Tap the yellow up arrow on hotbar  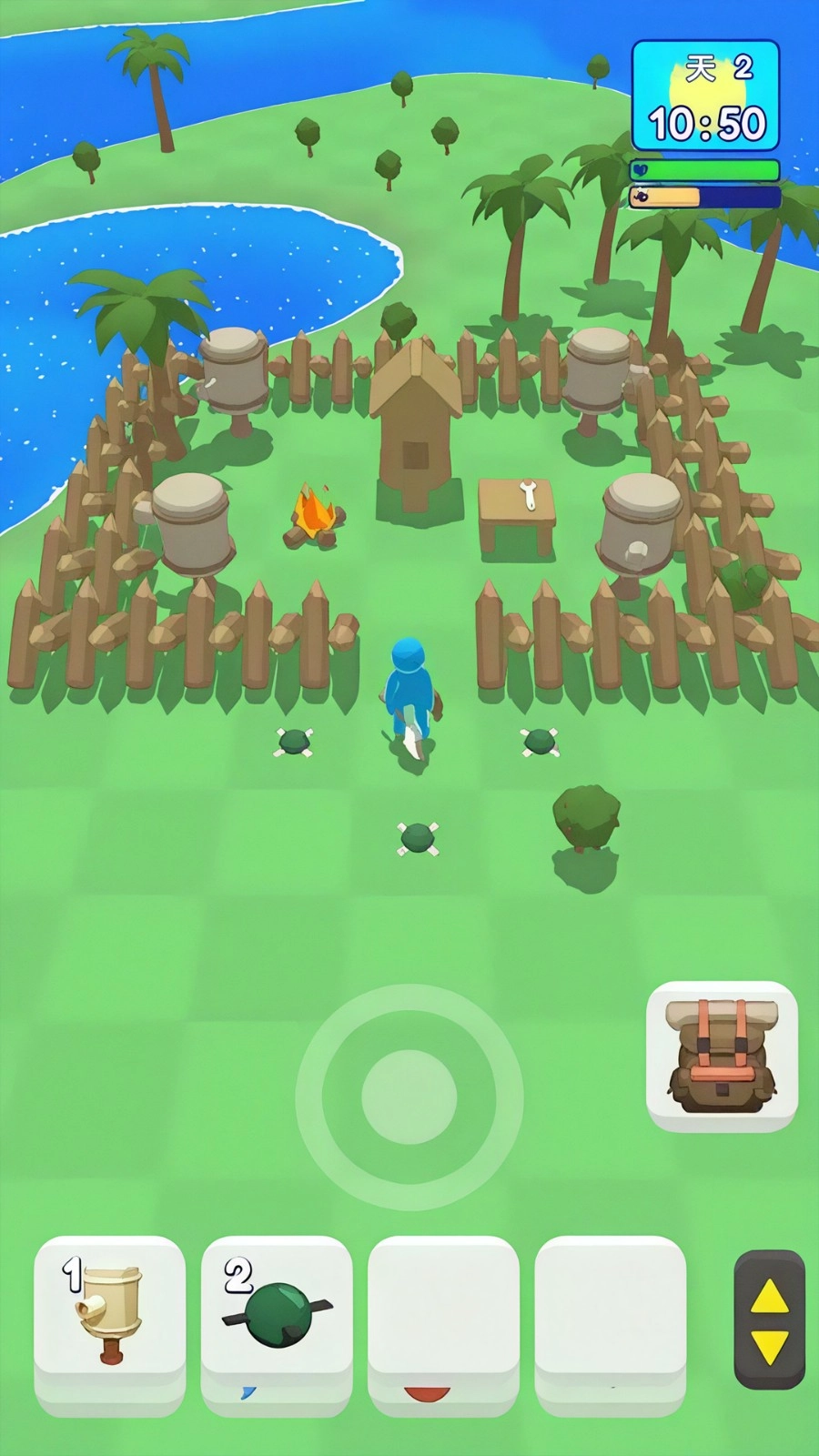pos(770,1296)
